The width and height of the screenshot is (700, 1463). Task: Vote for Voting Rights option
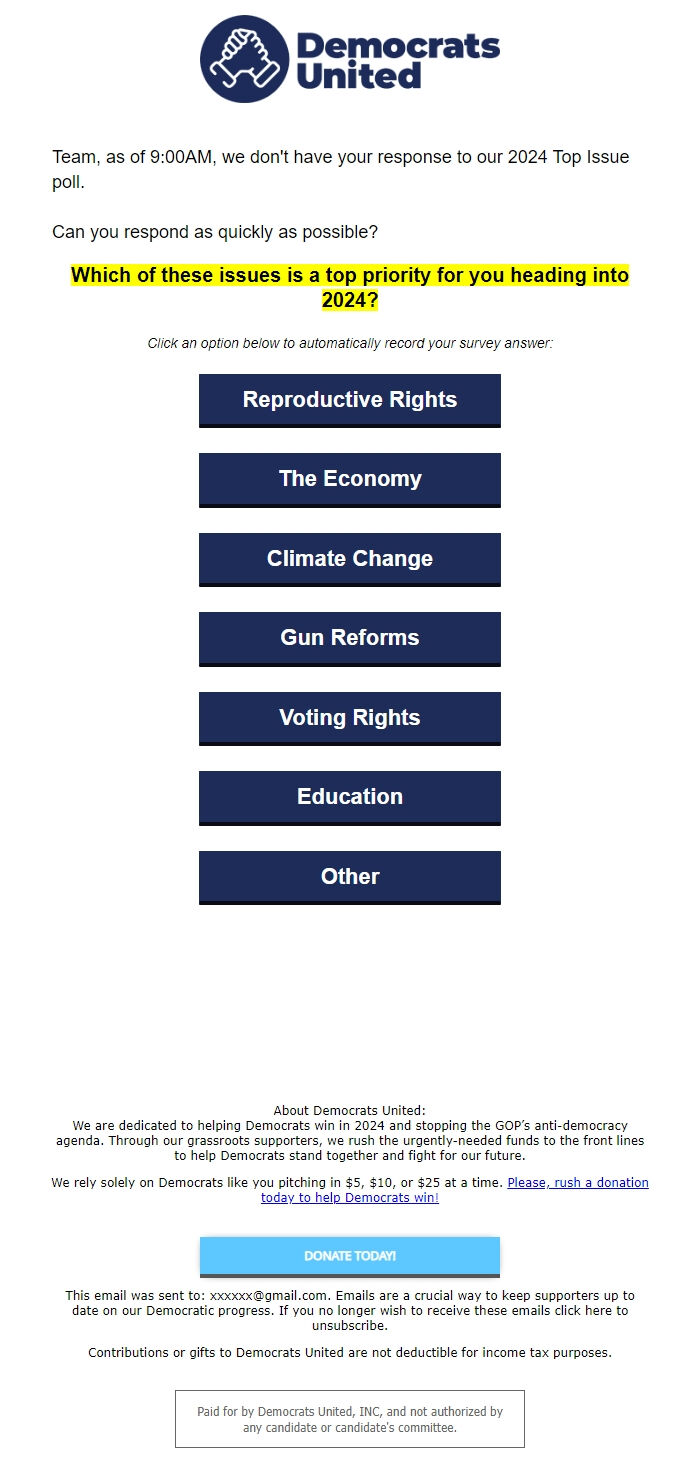[349, 718]
